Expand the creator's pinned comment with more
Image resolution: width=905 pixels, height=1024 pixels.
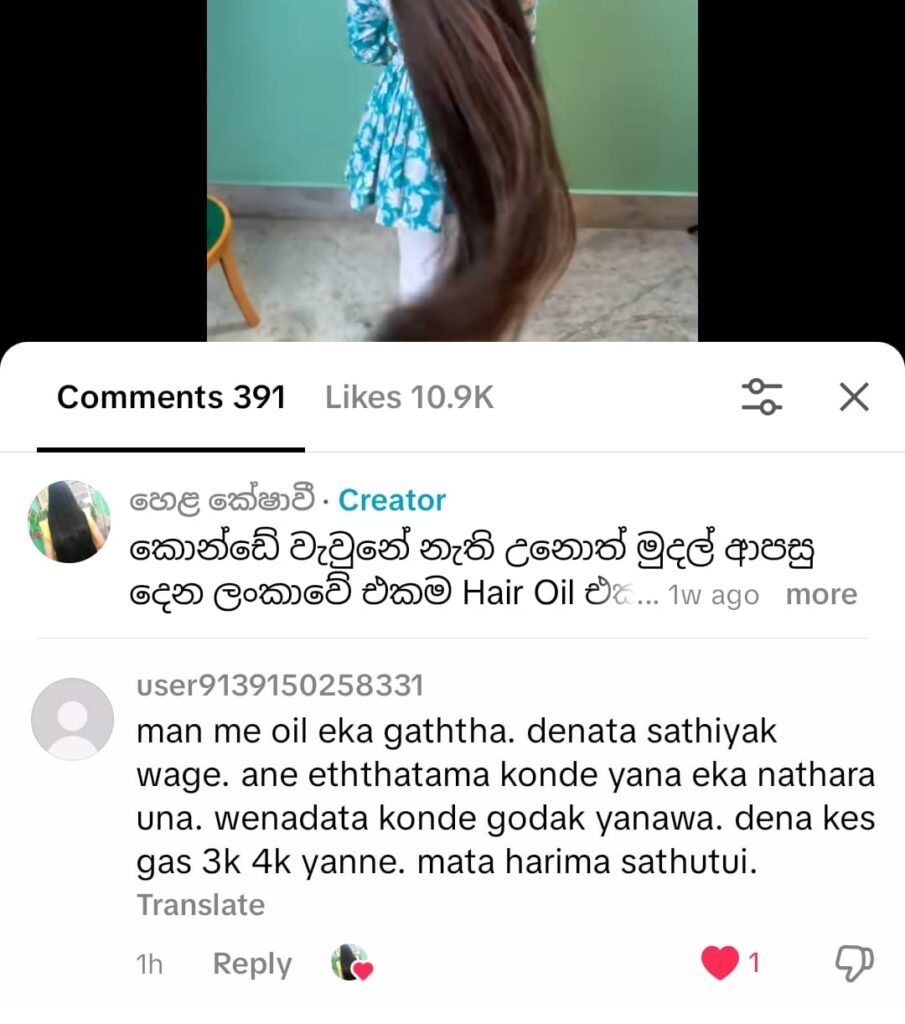(822, 594)
